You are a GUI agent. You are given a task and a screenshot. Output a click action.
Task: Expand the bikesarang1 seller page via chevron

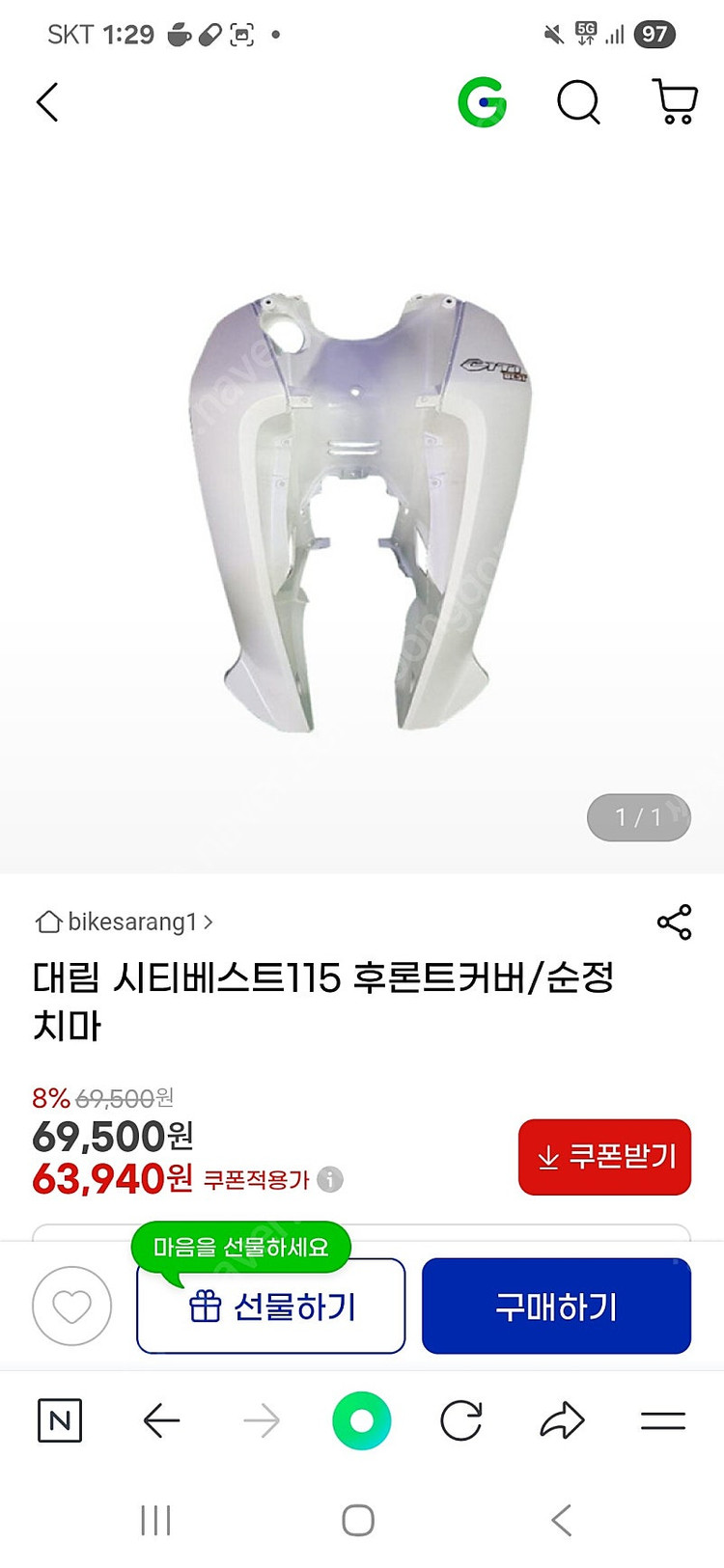(209, 922)
